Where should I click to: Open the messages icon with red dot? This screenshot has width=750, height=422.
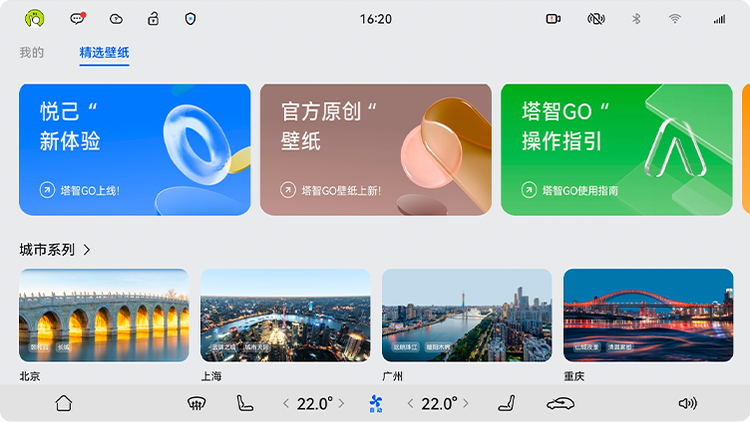(77, 18)
